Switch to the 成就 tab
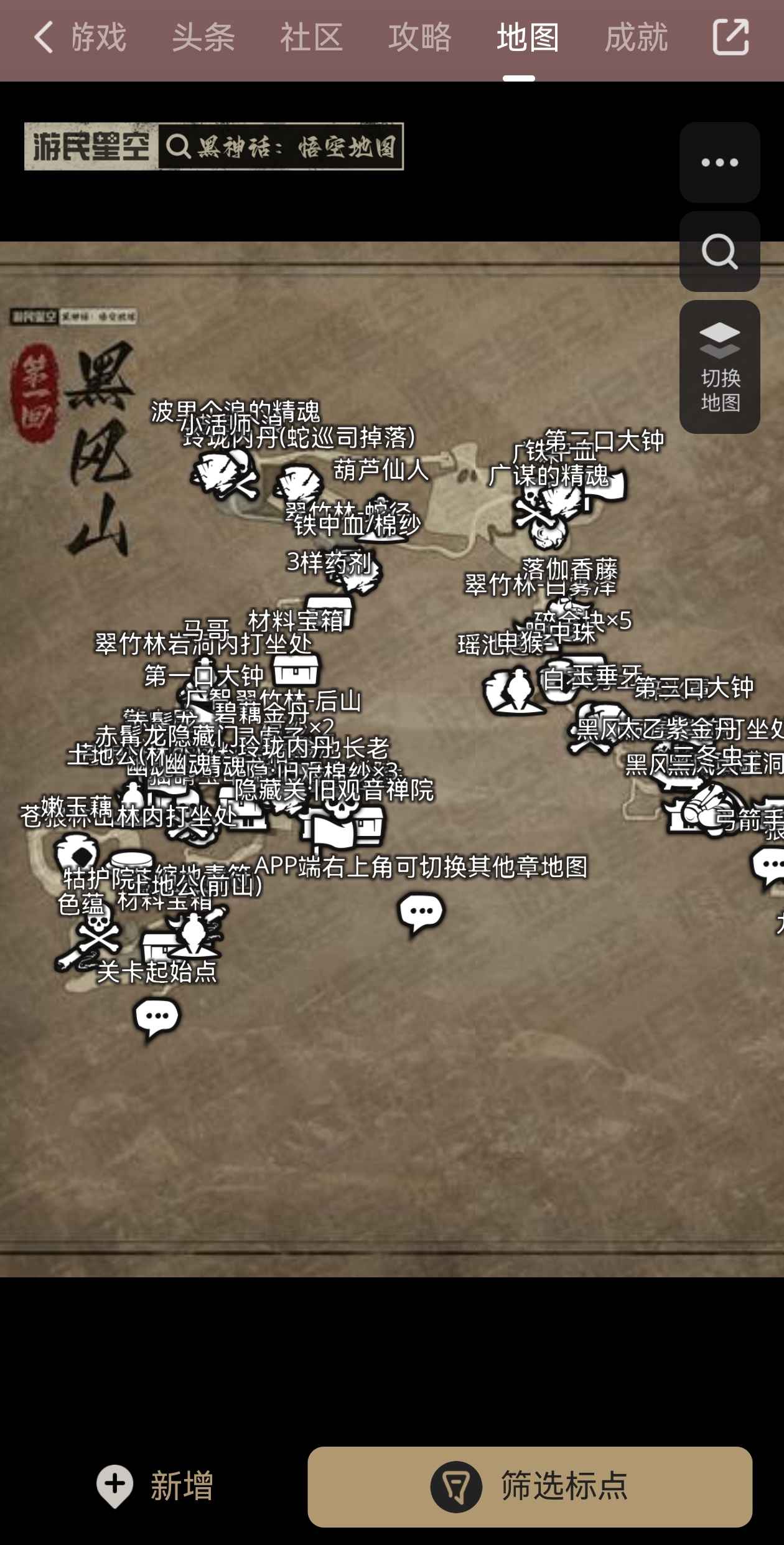 pyautogui.click(x=636, y=37)
